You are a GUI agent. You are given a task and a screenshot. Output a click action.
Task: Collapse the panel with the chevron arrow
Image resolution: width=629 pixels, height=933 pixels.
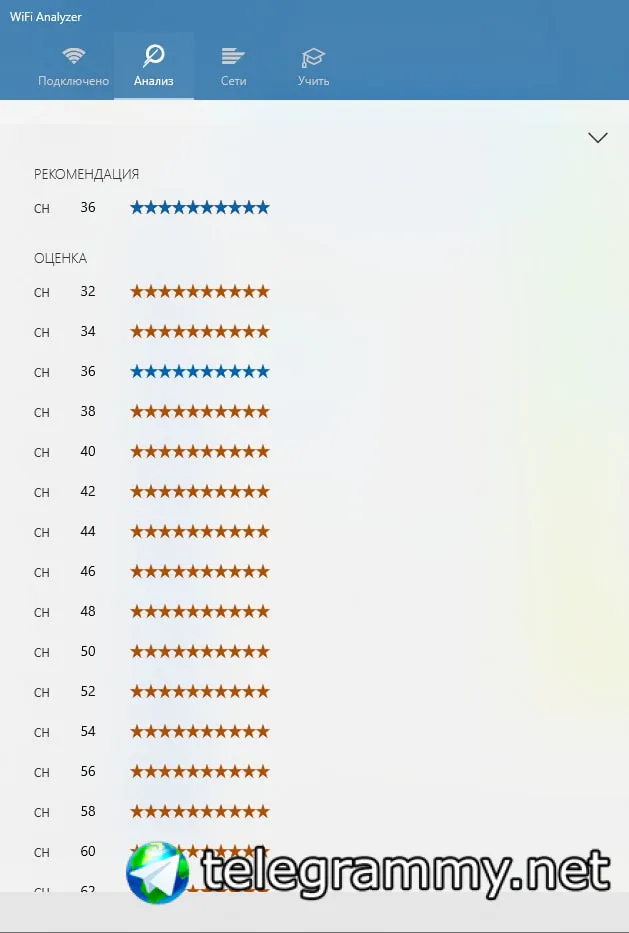pos(597,137)
